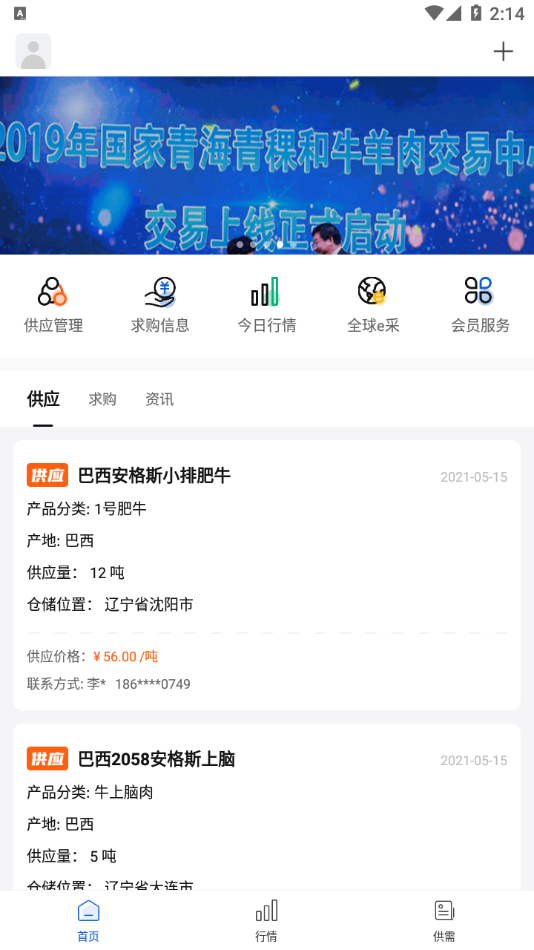Switch to the 资讯 news tab
This screenshot has height=950, width=534.
(x=159, y=399)
